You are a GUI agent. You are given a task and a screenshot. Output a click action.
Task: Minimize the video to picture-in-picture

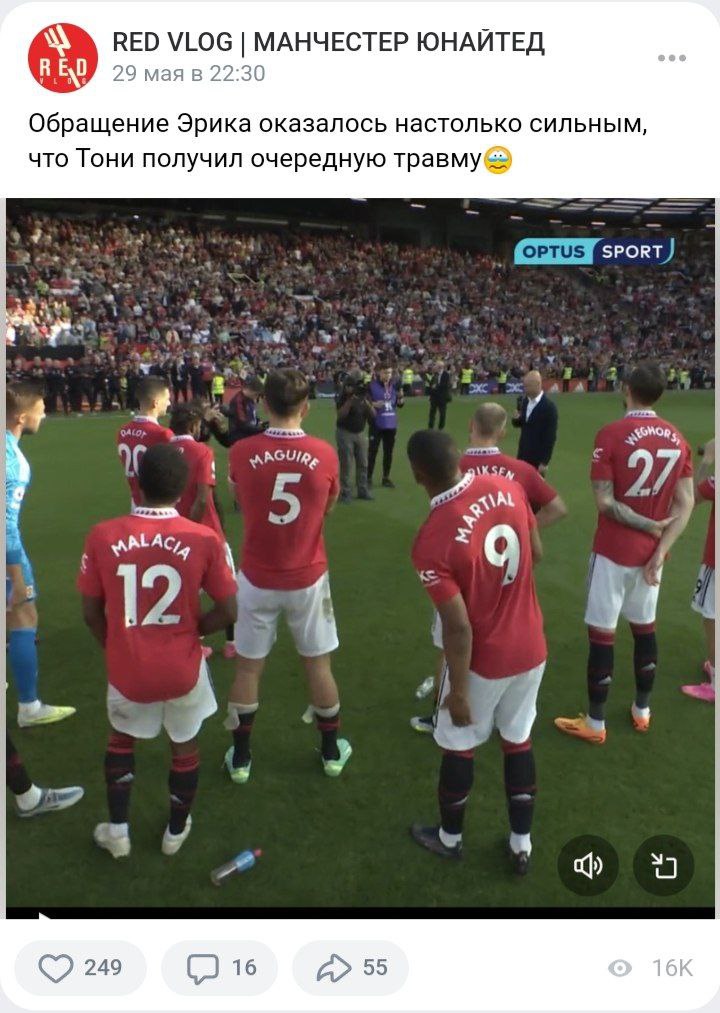[664, 865]
